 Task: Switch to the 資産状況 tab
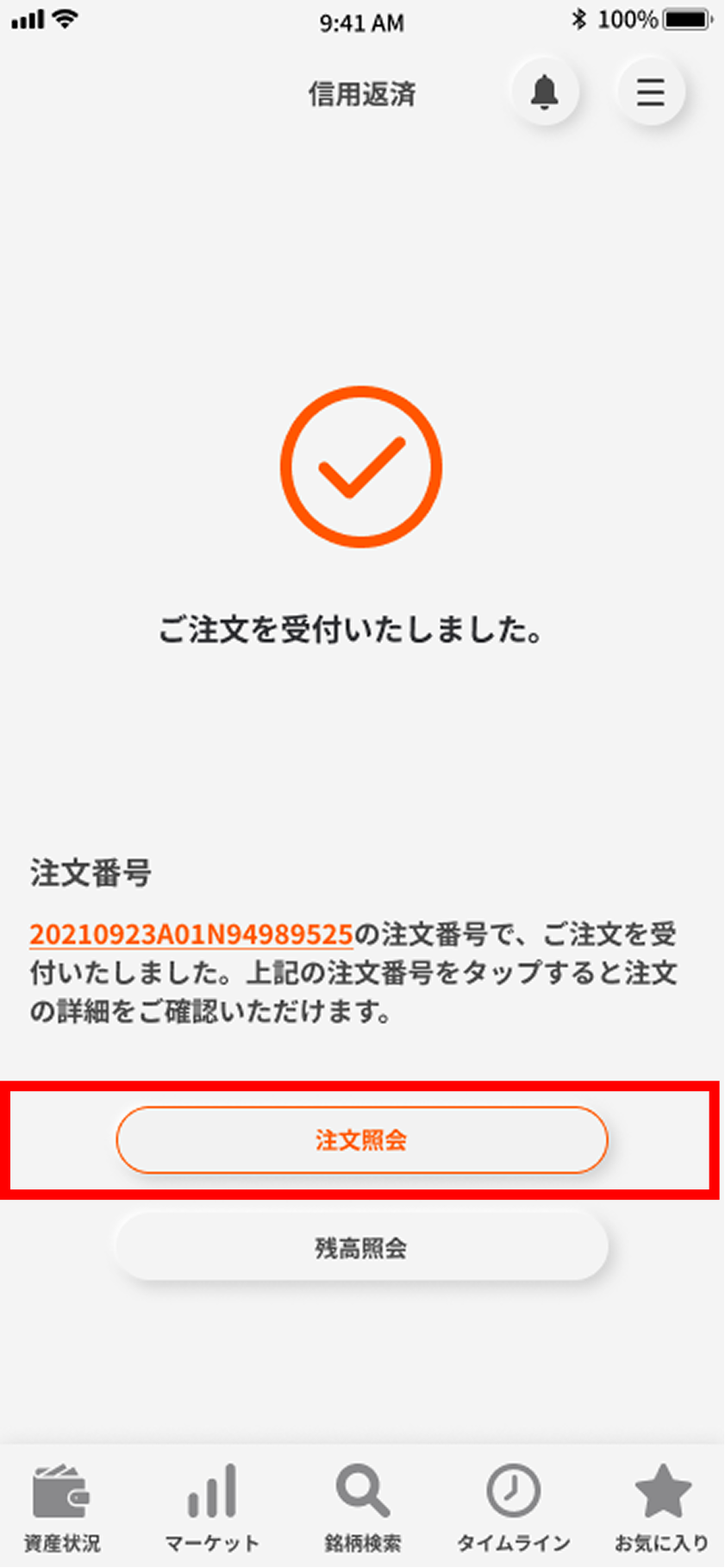(61, 1508)
